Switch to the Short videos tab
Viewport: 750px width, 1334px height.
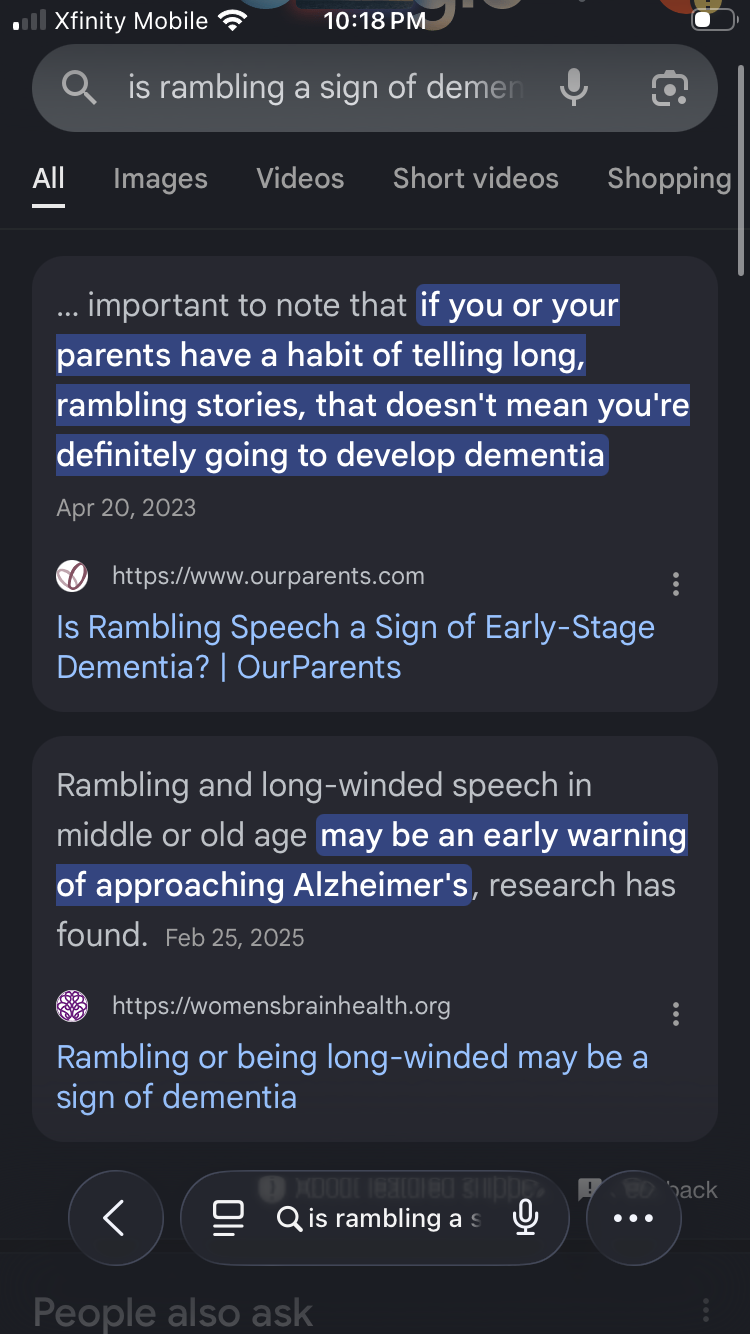475,178
